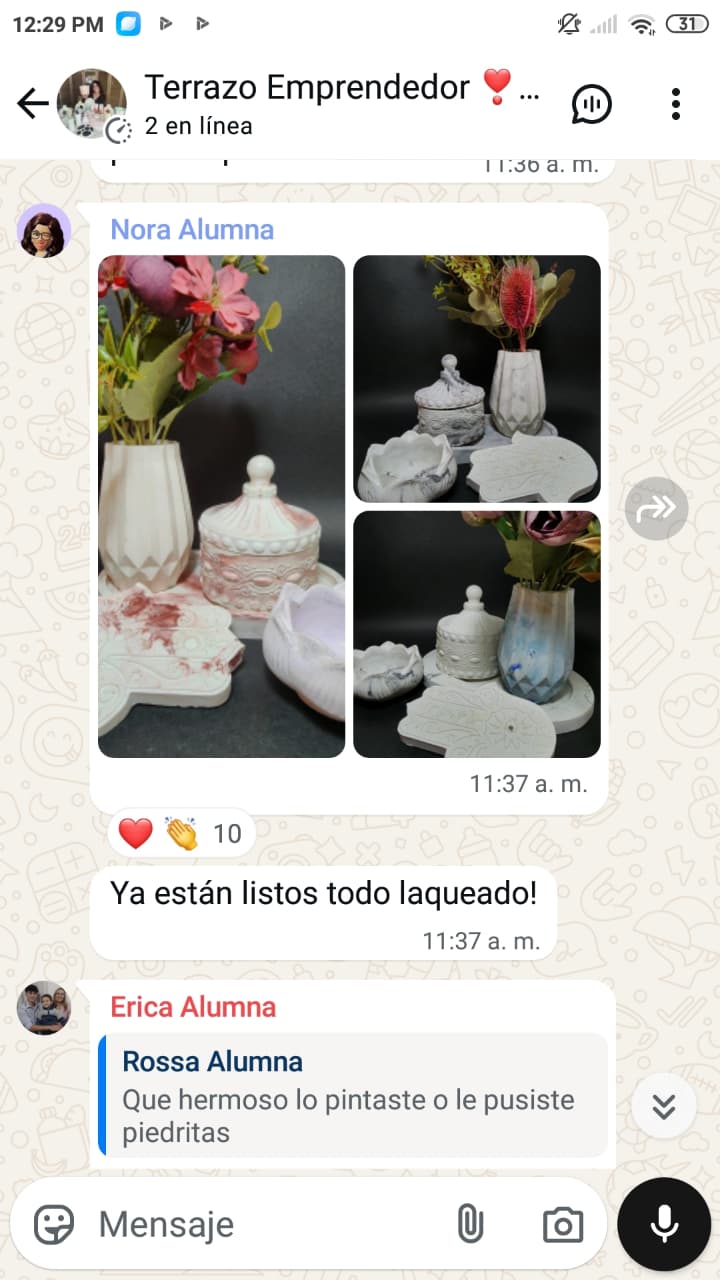Start a group voice chat
The image size is (720, 1280).
coord(591,104)
